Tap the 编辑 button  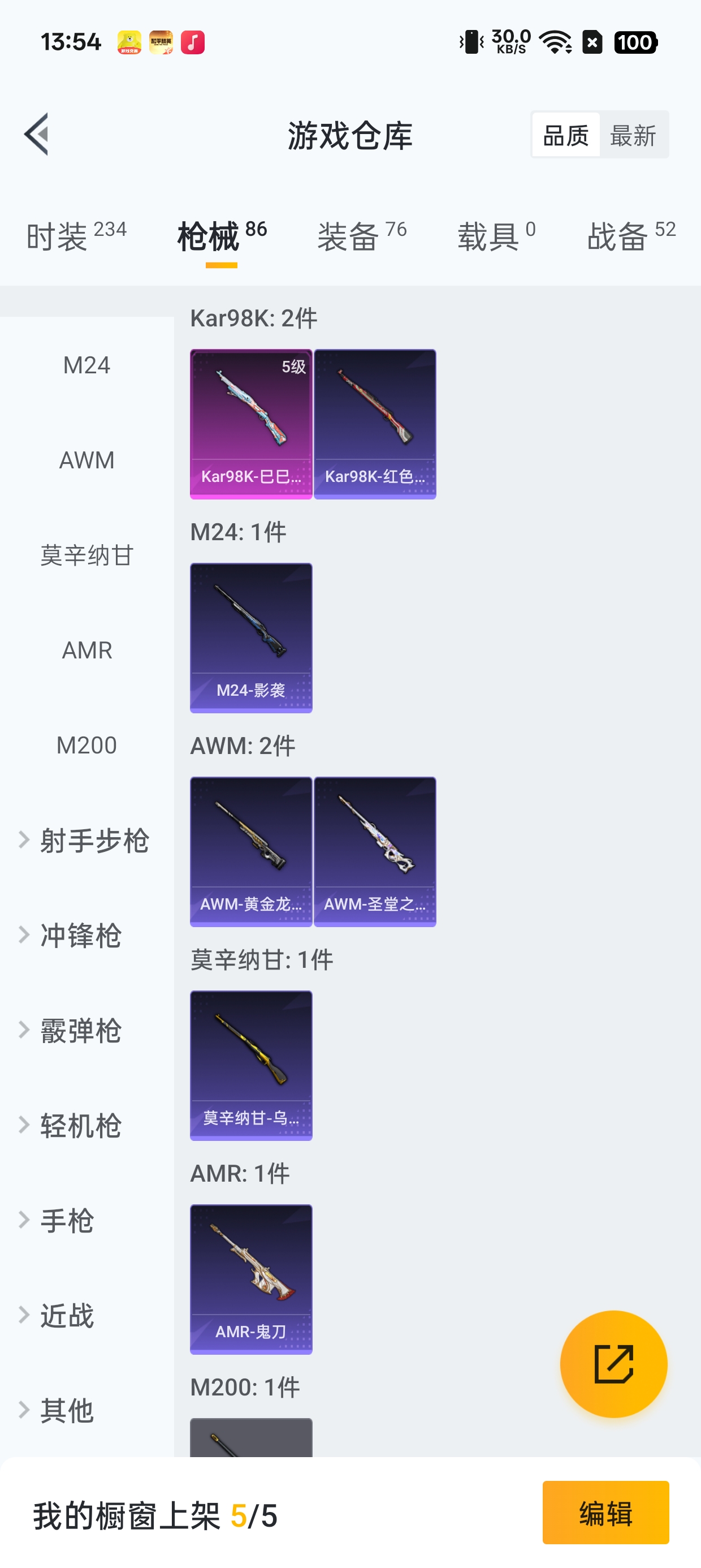[x=605, y=1513]
